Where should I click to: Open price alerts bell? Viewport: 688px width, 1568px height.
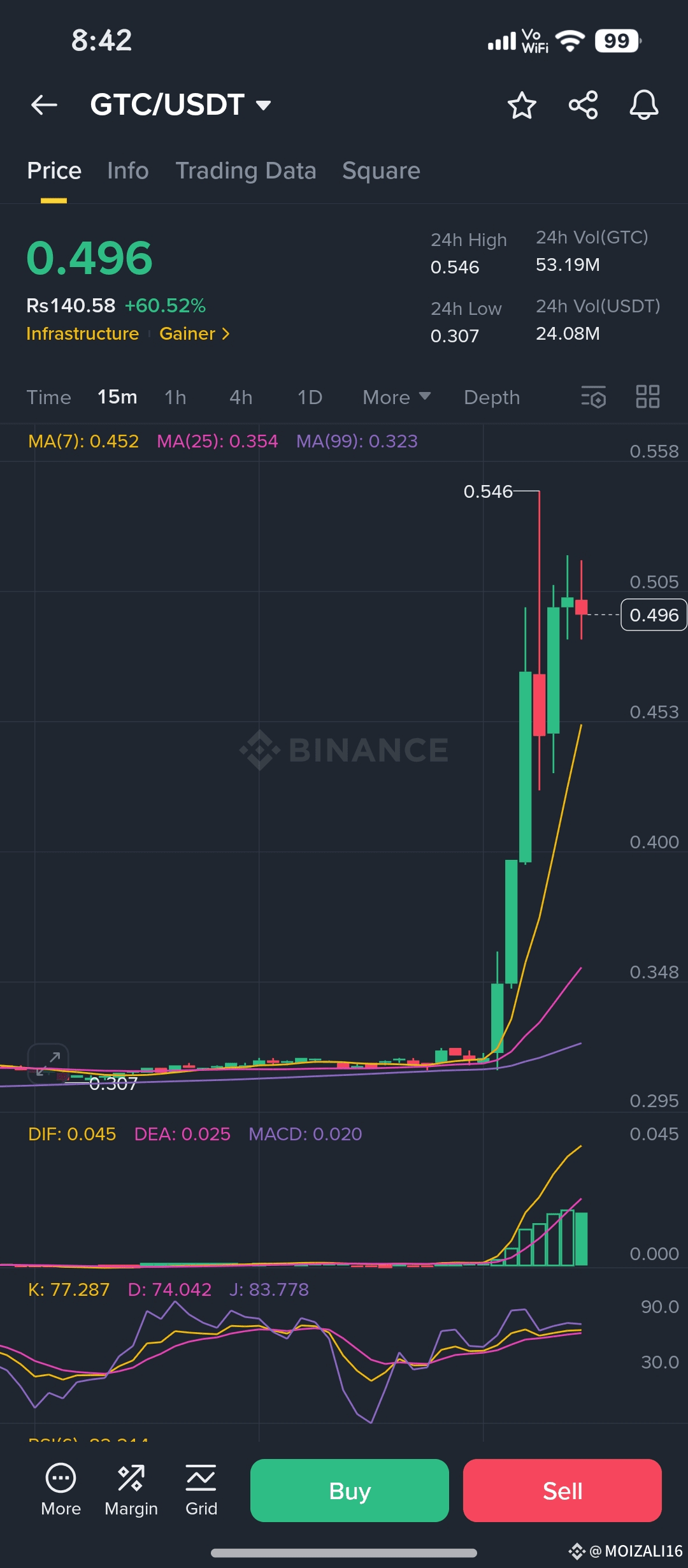644,105
